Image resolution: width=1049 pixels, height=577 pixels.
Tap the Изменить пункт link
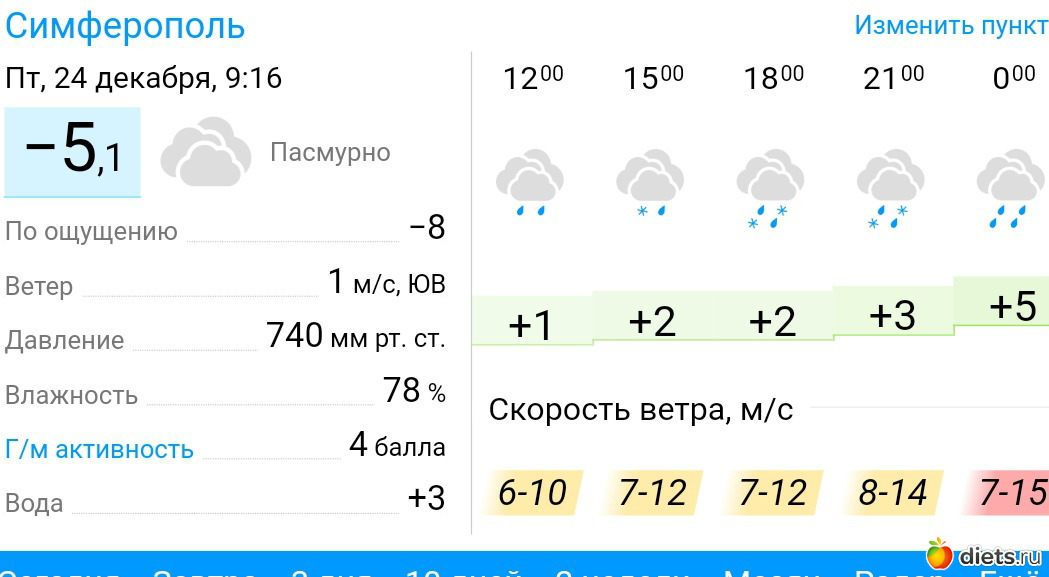click(950, 26)
